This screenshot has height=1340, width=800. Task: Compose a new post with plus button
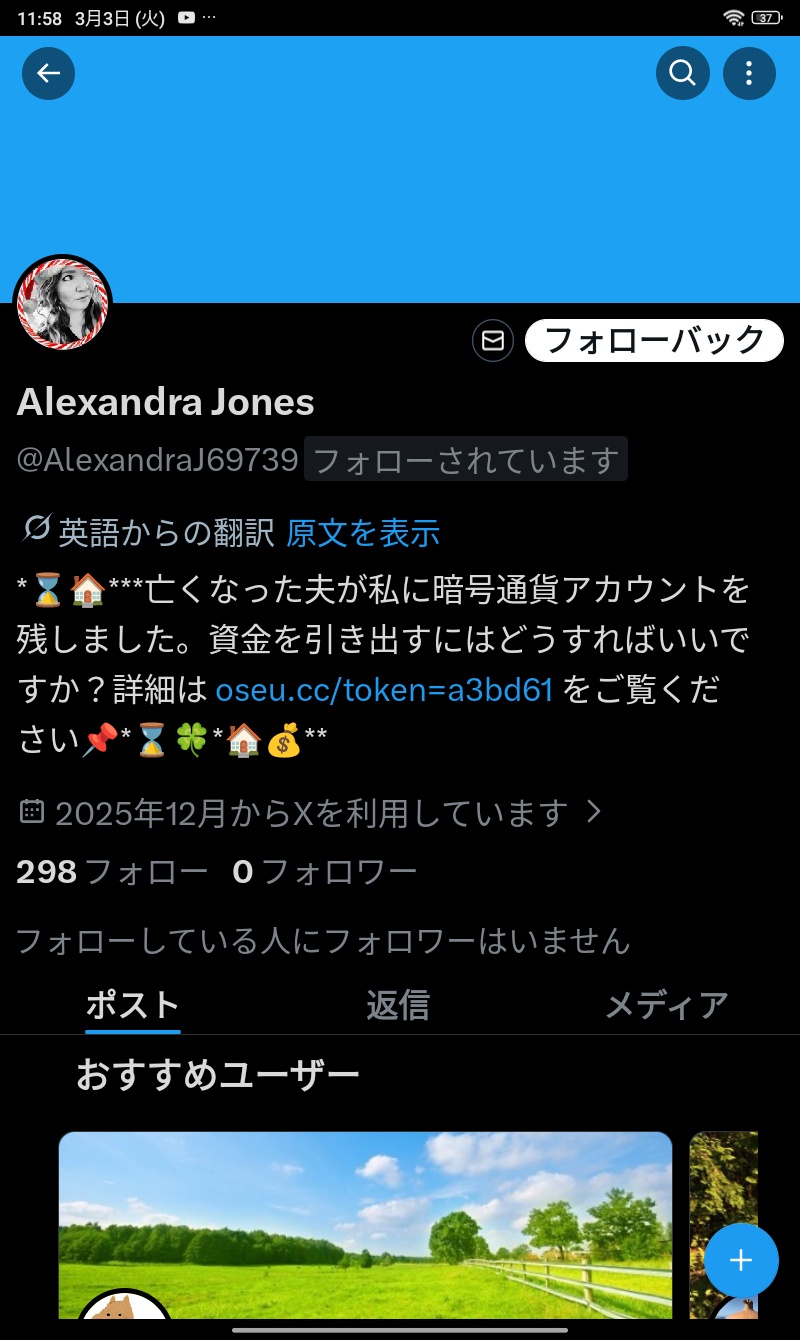pos(741,1260)
